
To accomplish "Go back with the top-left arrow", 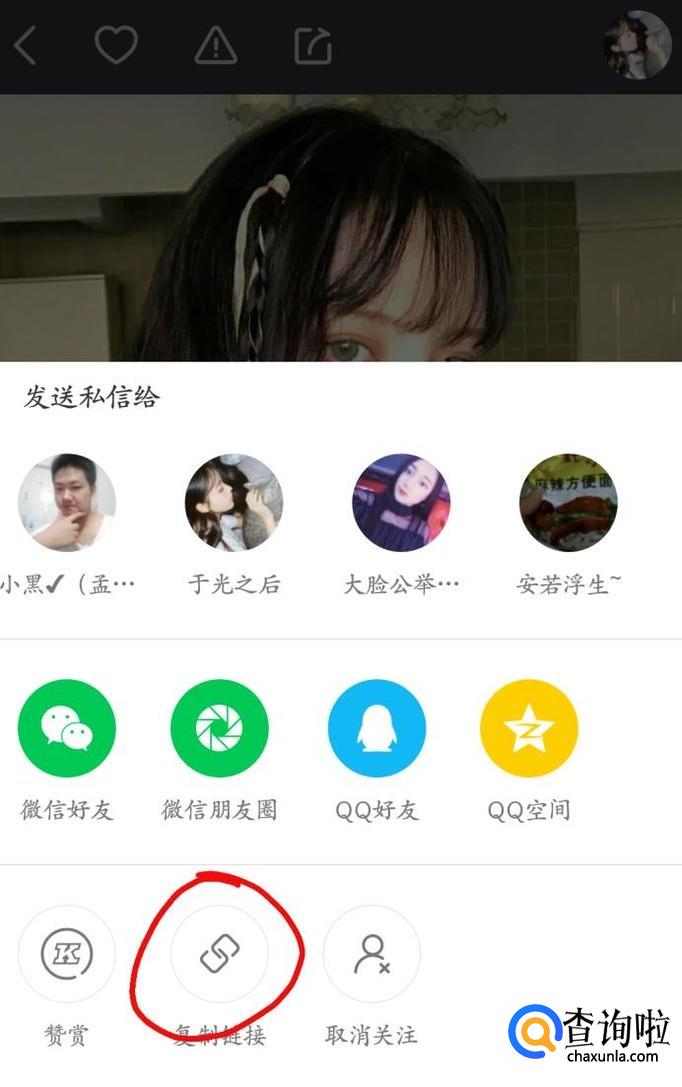I will point(26,46).
